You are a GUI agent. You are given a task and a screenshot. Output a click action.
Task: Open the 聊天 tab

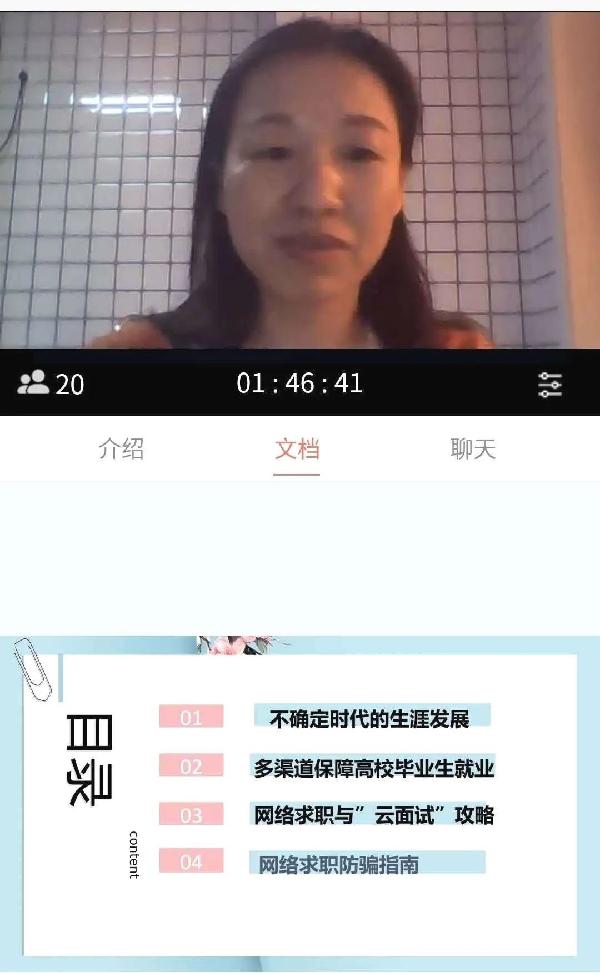pyautogui.click(x=473, y=449)
